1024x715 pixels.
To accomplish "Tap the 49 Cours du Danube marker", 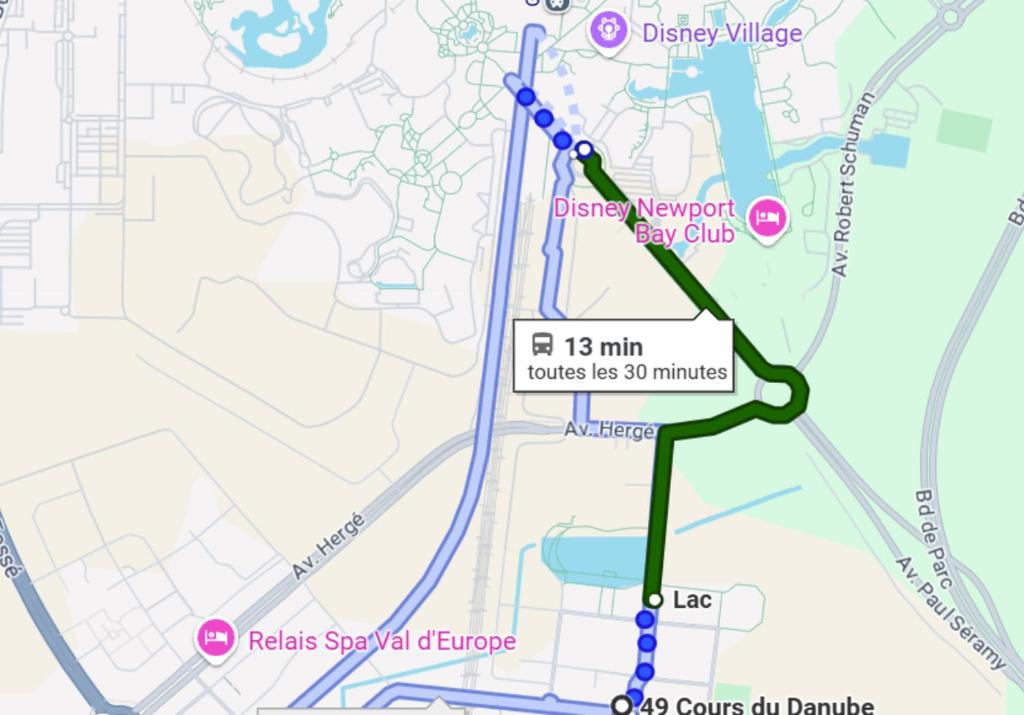I will (622, 705).
